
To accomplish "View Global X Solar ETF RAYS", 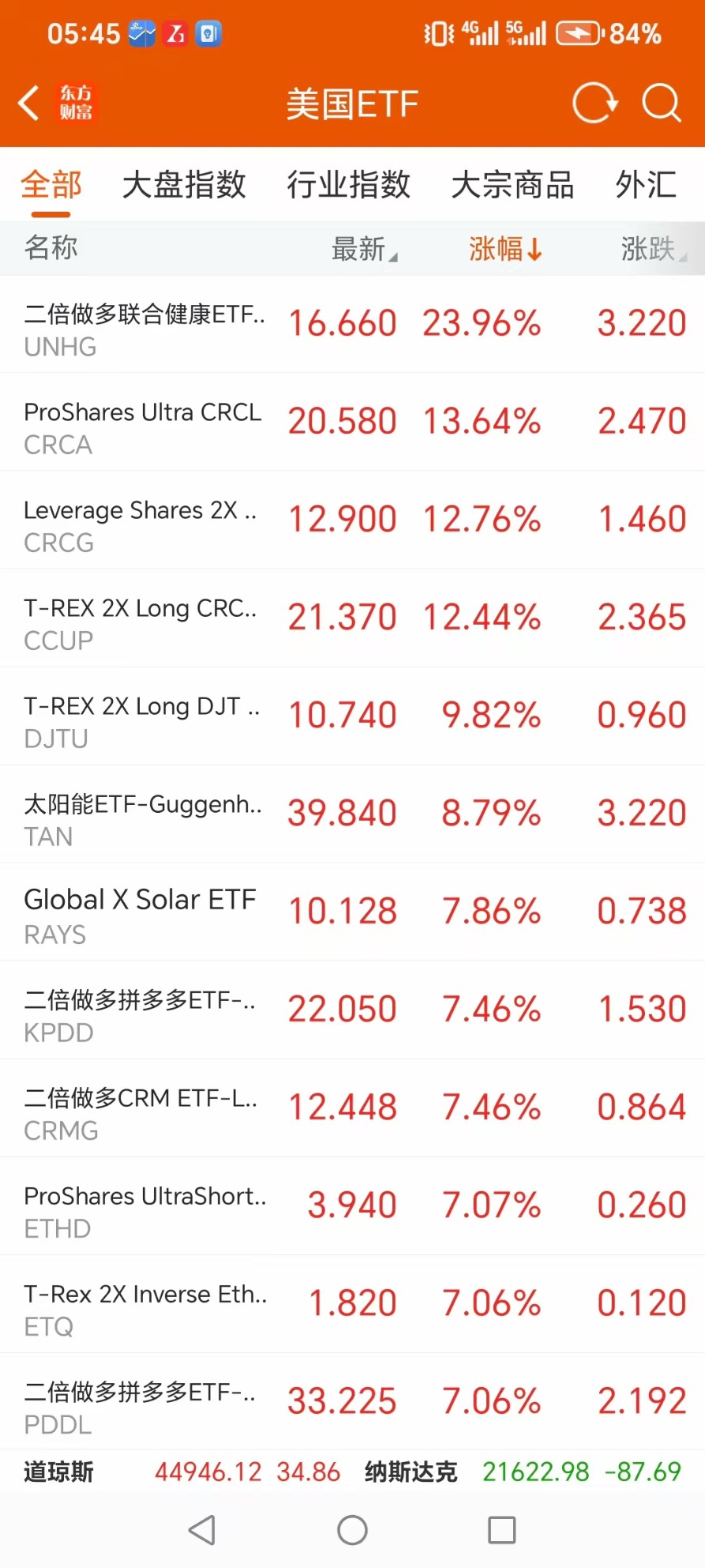I will click(x=352, y=912).
